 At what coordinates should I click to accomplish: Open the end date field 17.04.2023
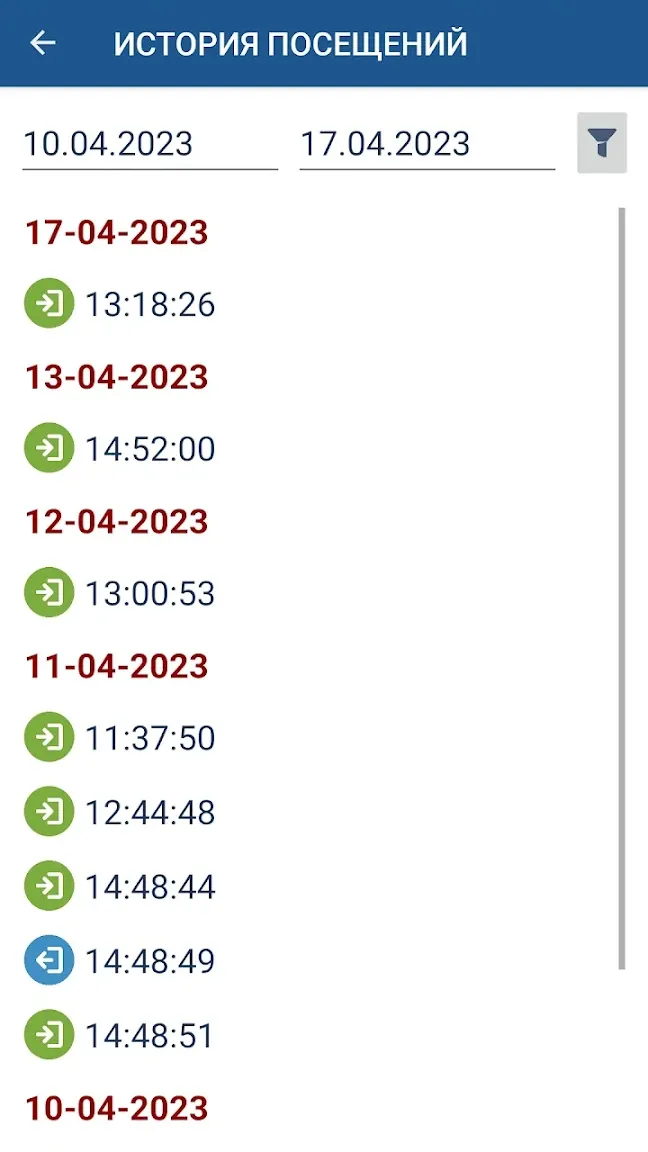coord(427,144)
